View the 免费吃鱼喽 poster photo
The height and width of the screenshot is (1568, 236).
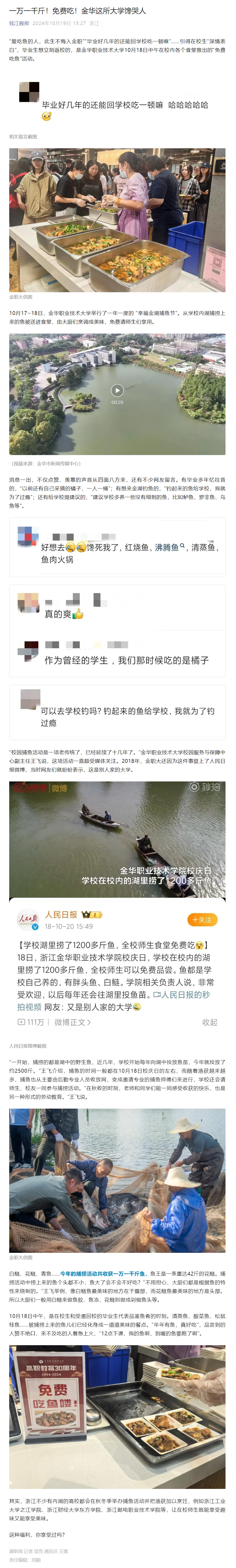pos(117,1416)
